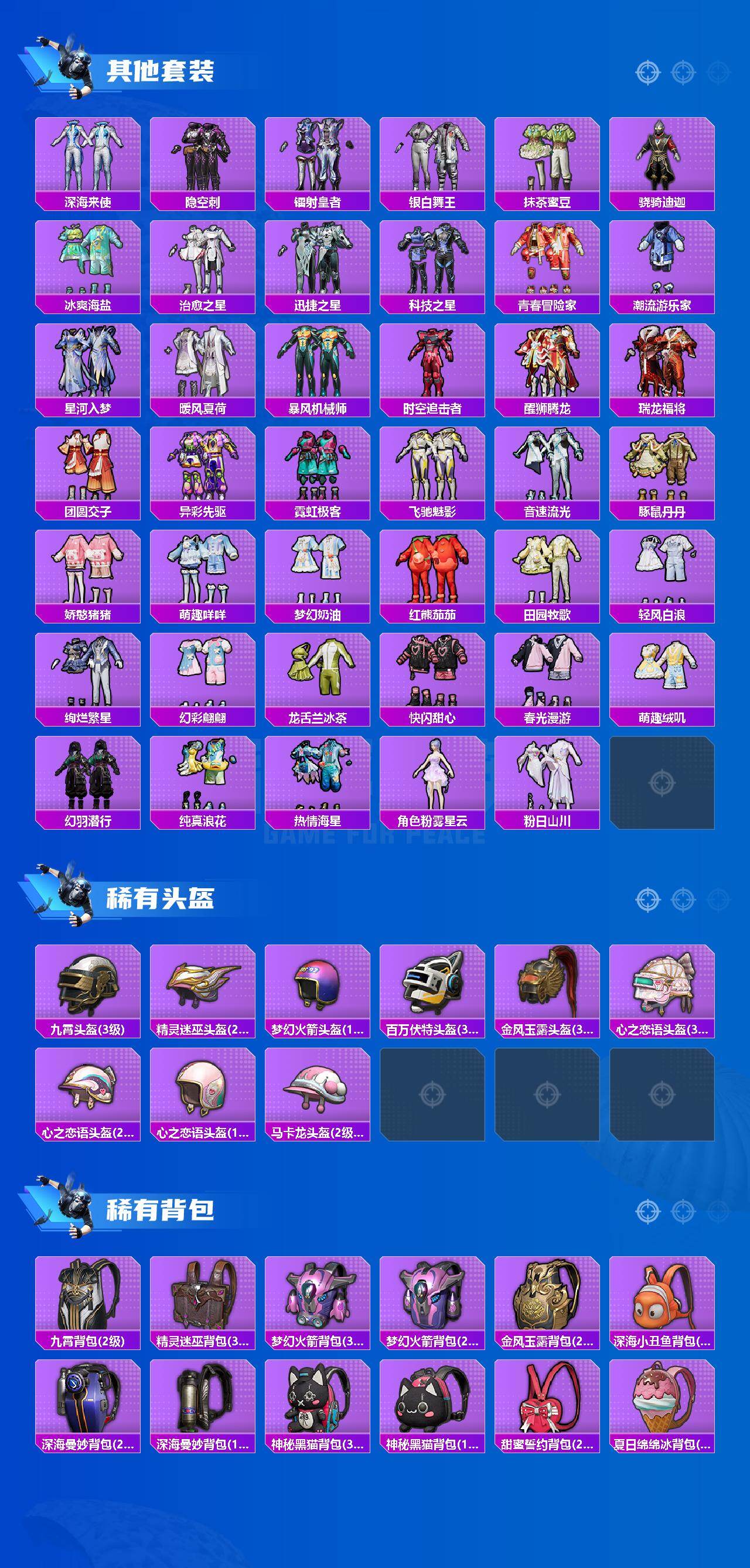
Task: Select the 夏日绵绵冰背包 ice cream backpack icon
Action: point(662,1400)
